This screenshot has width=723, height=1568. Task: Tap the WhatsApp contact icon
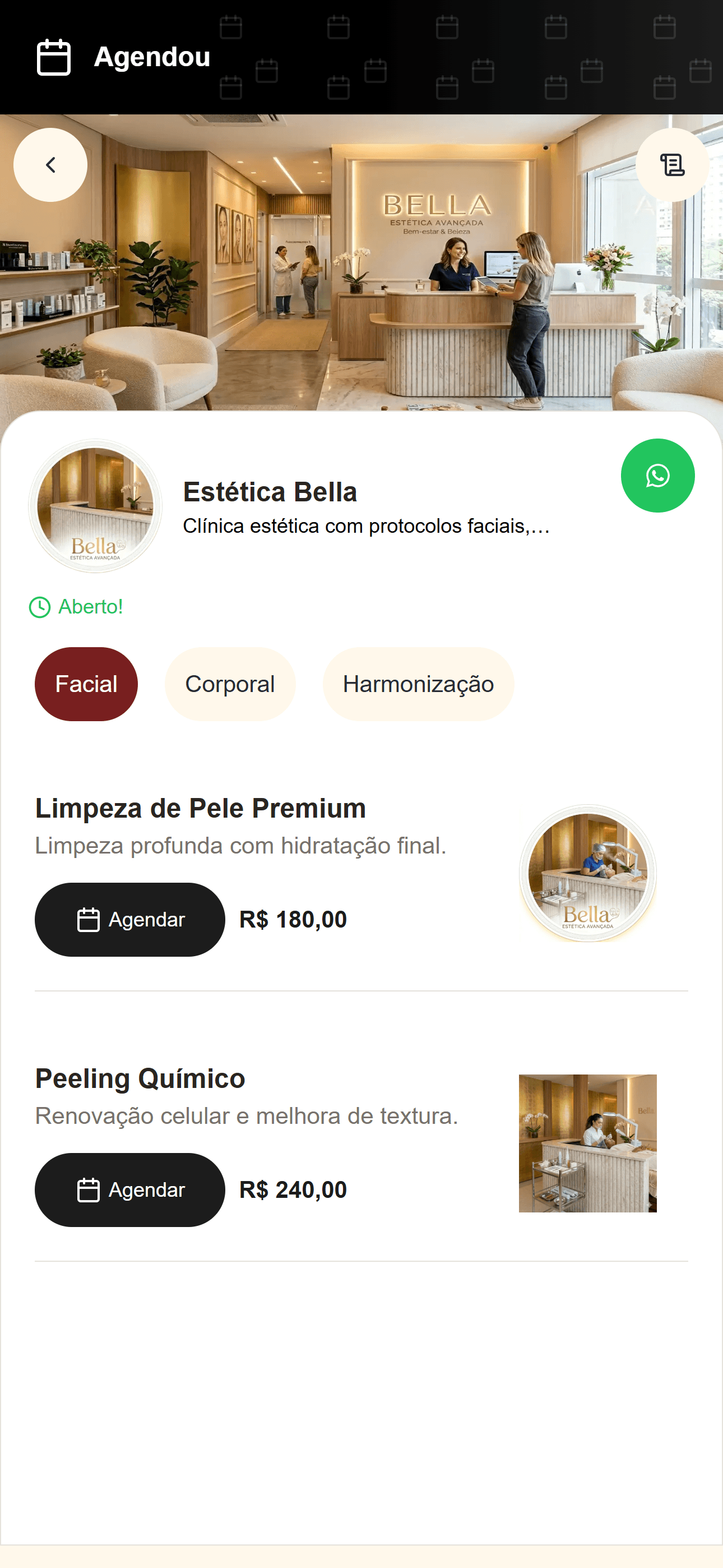point(657,476)
